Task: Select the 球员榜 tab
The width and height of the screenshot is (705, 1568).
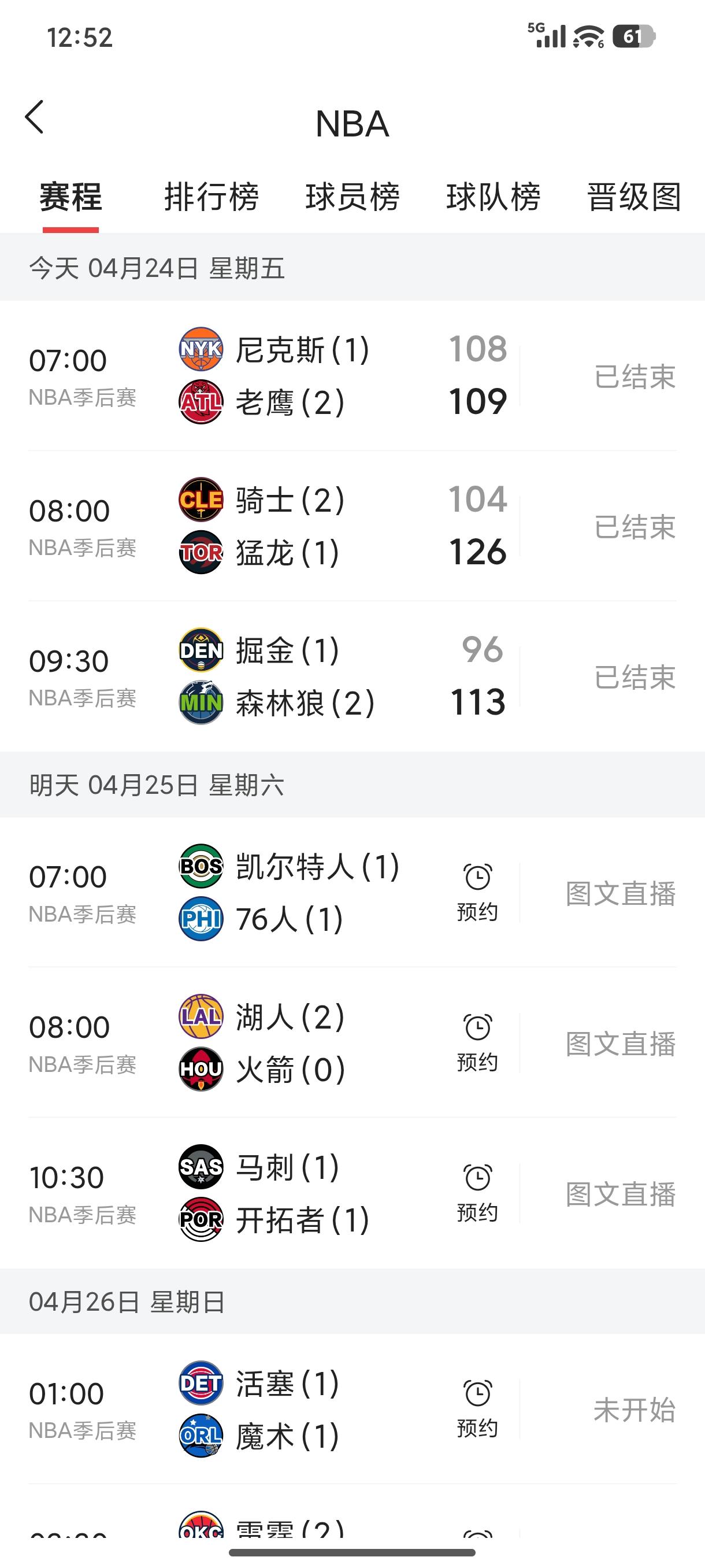Action: pyautogui.click(x=353, y=196)
